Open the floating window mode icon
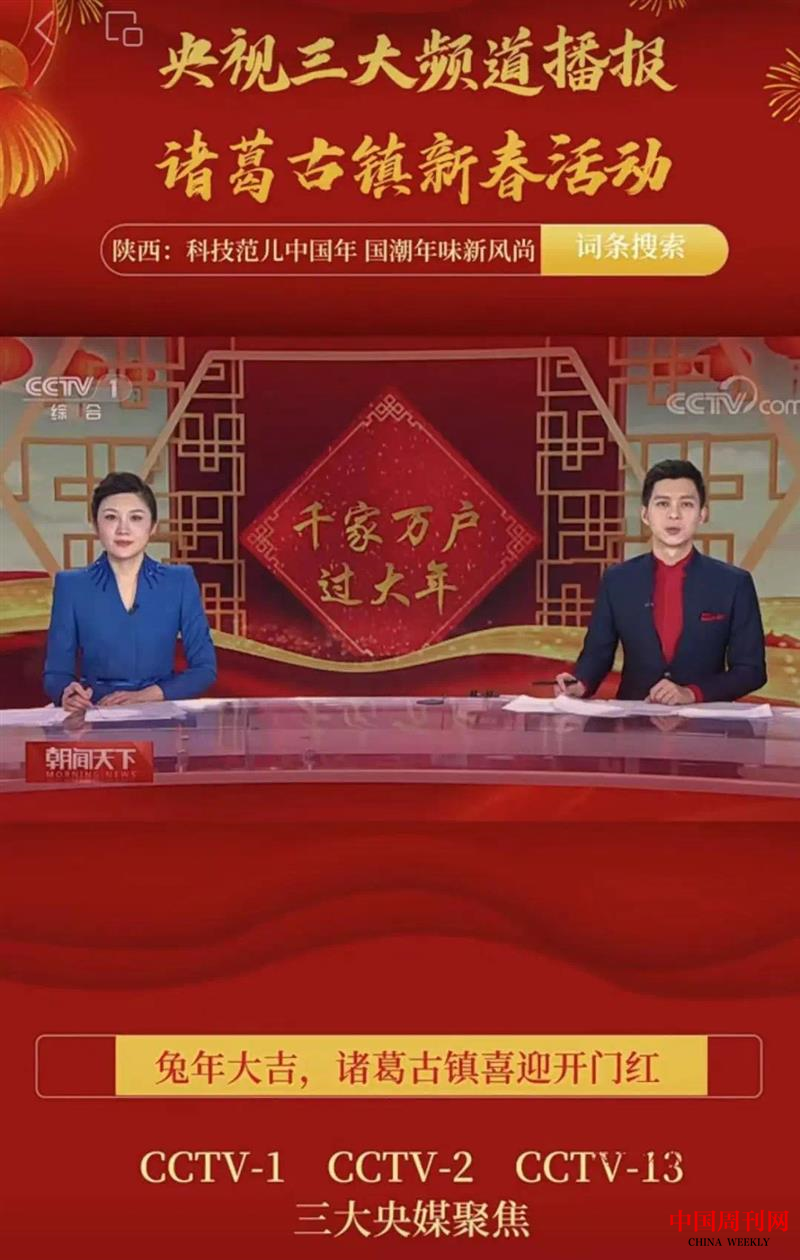Viewport: 800px width, 1260px height. point(124,29)
